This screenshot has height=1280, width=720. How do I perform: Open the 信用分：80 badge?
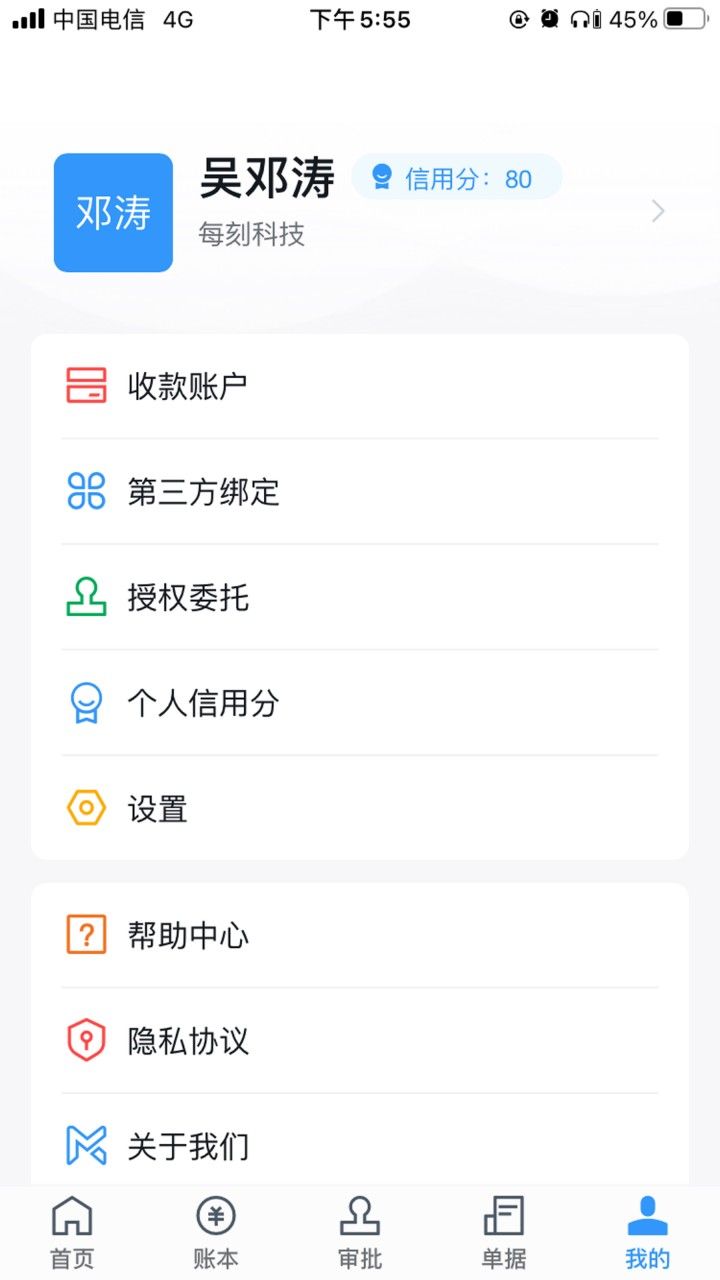(x=457, y=176)
